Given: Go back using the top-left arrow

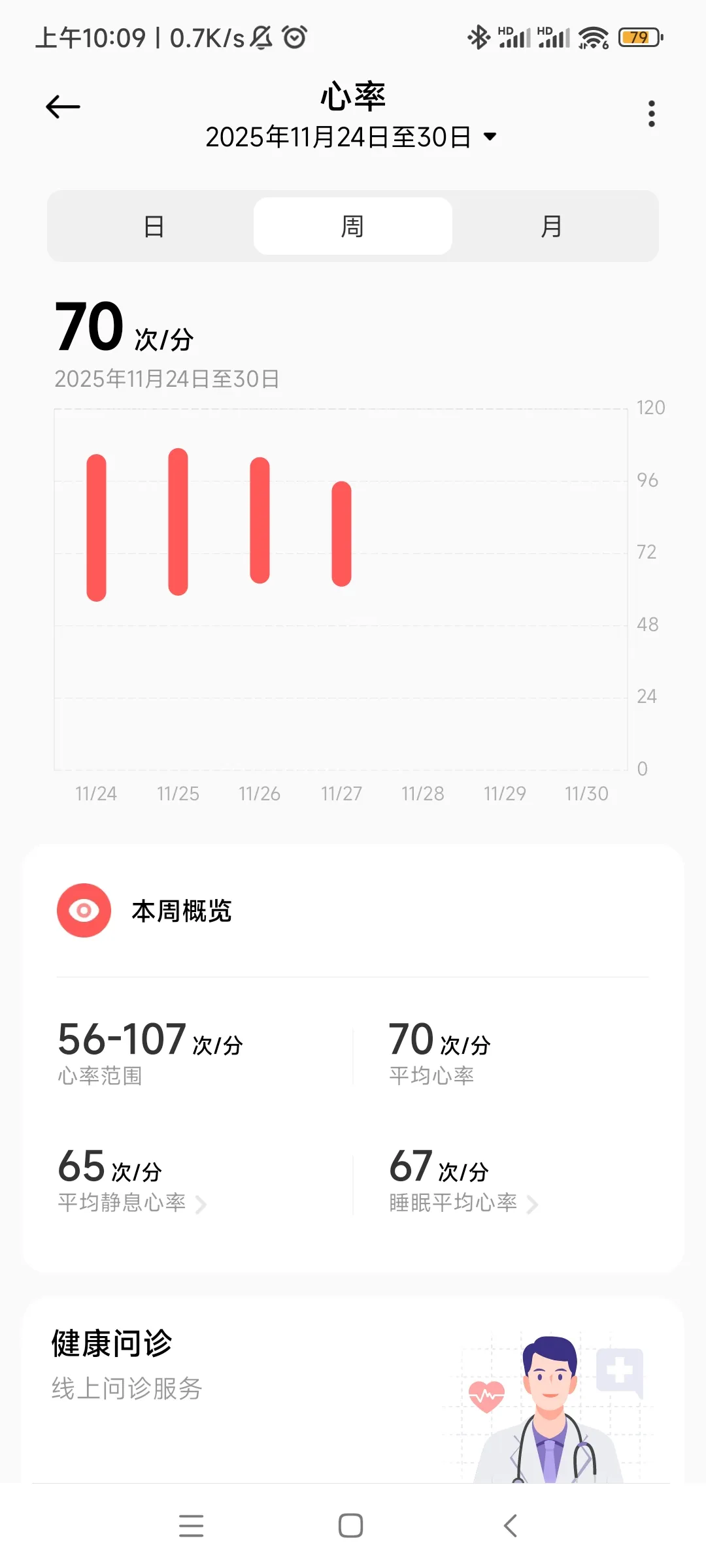Looking at the screenshot, I should 63,106.
